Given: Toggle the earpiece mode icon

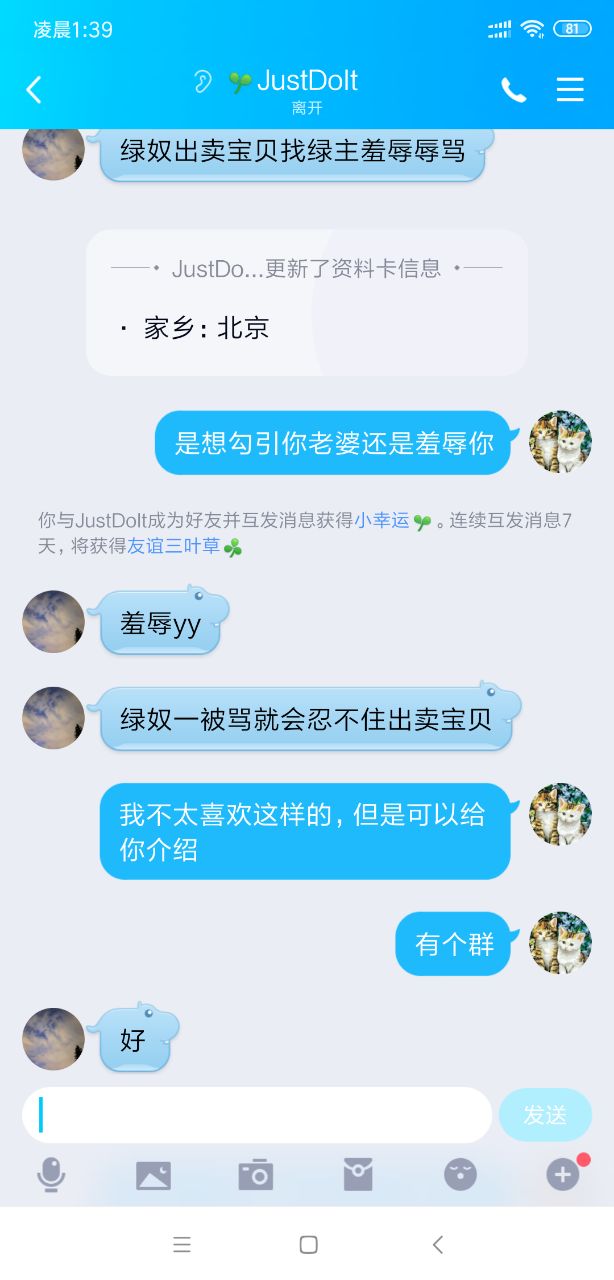Looking at the screenshot, I should [203, 82].
